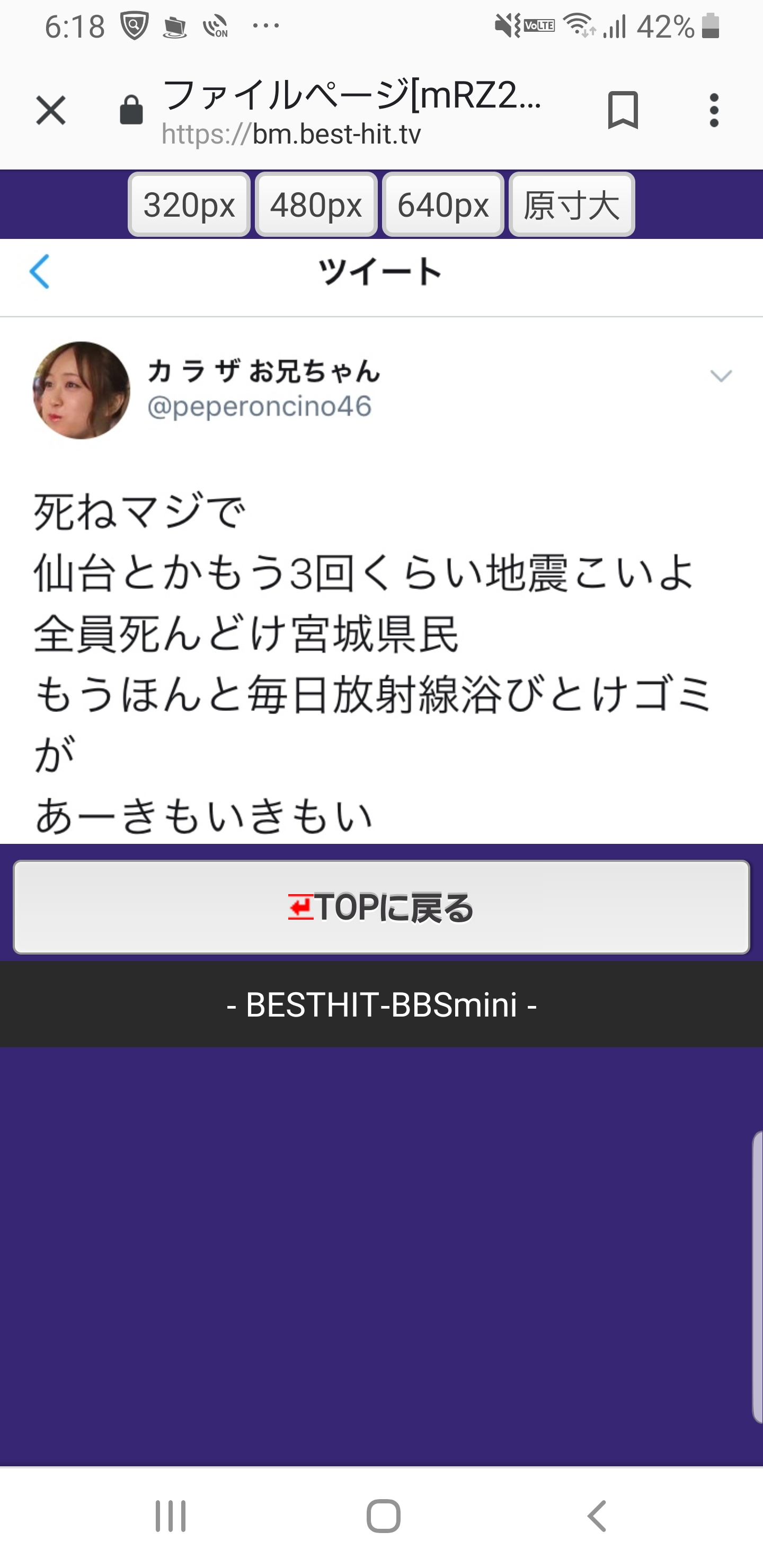Bookmark this page
763x1568 pixels.
pos(623,111)
